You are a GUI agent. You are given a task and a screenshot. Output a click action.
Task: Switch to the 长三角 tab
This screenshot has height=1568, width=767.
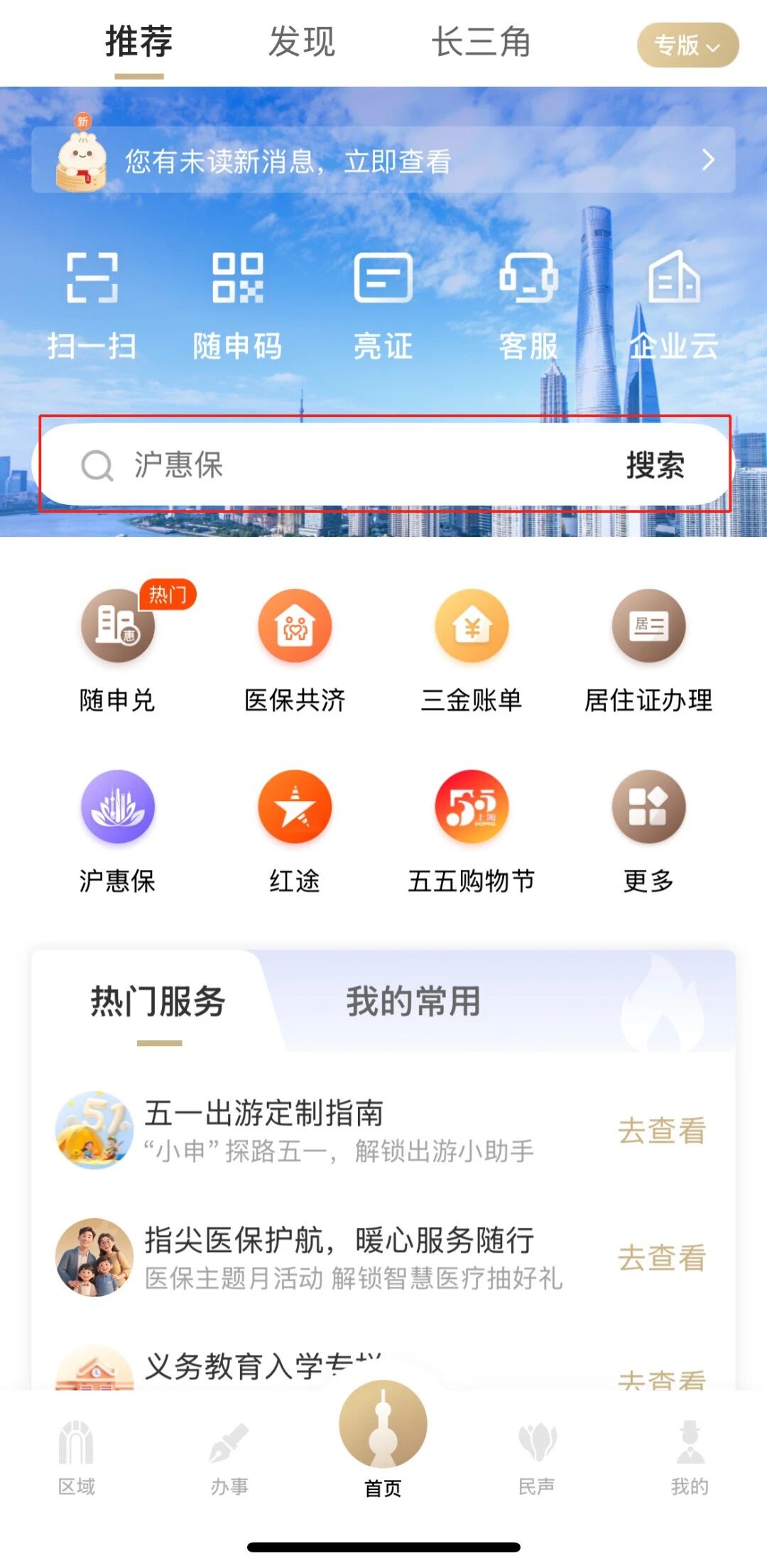(481, 42)
